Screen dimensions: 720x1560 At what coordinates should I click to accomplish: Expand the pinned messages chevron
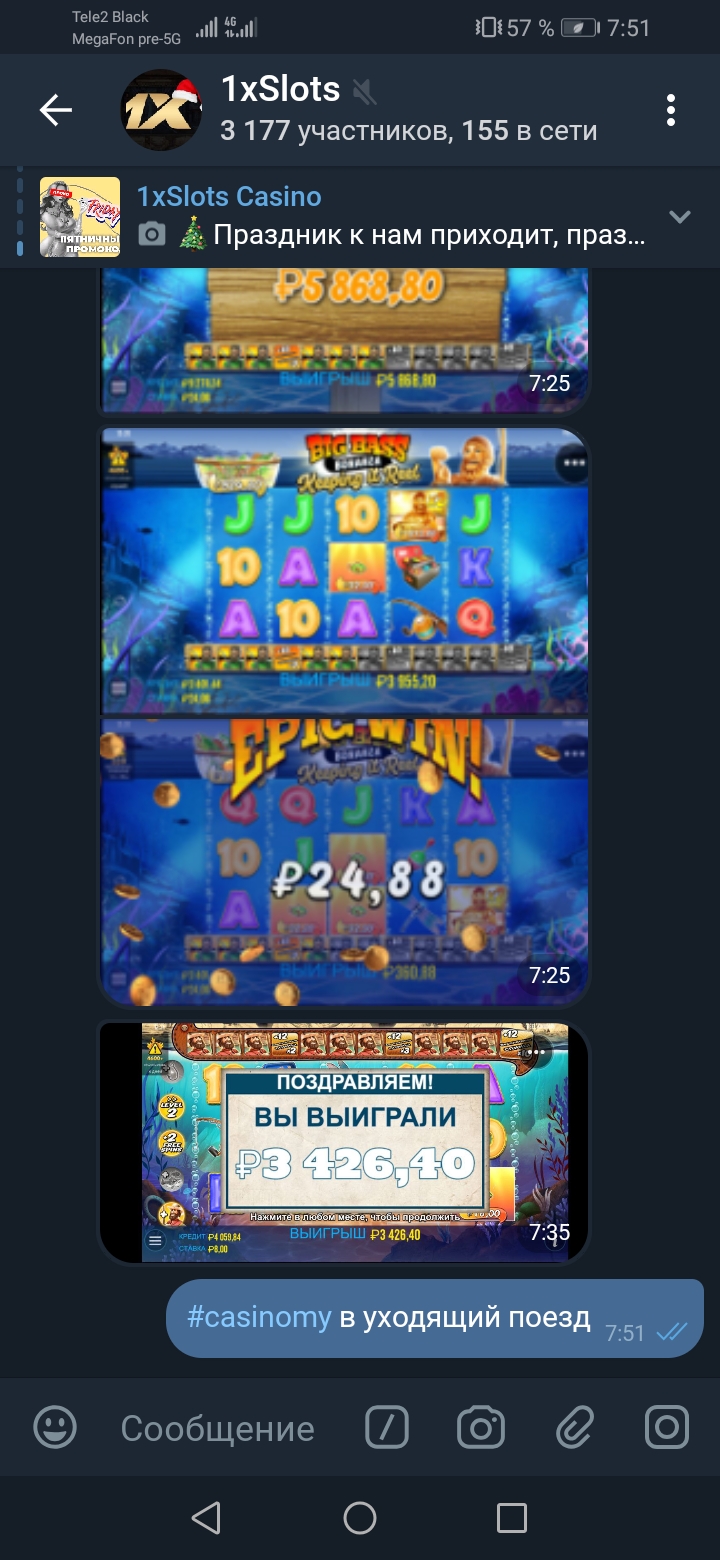(680, 217)
